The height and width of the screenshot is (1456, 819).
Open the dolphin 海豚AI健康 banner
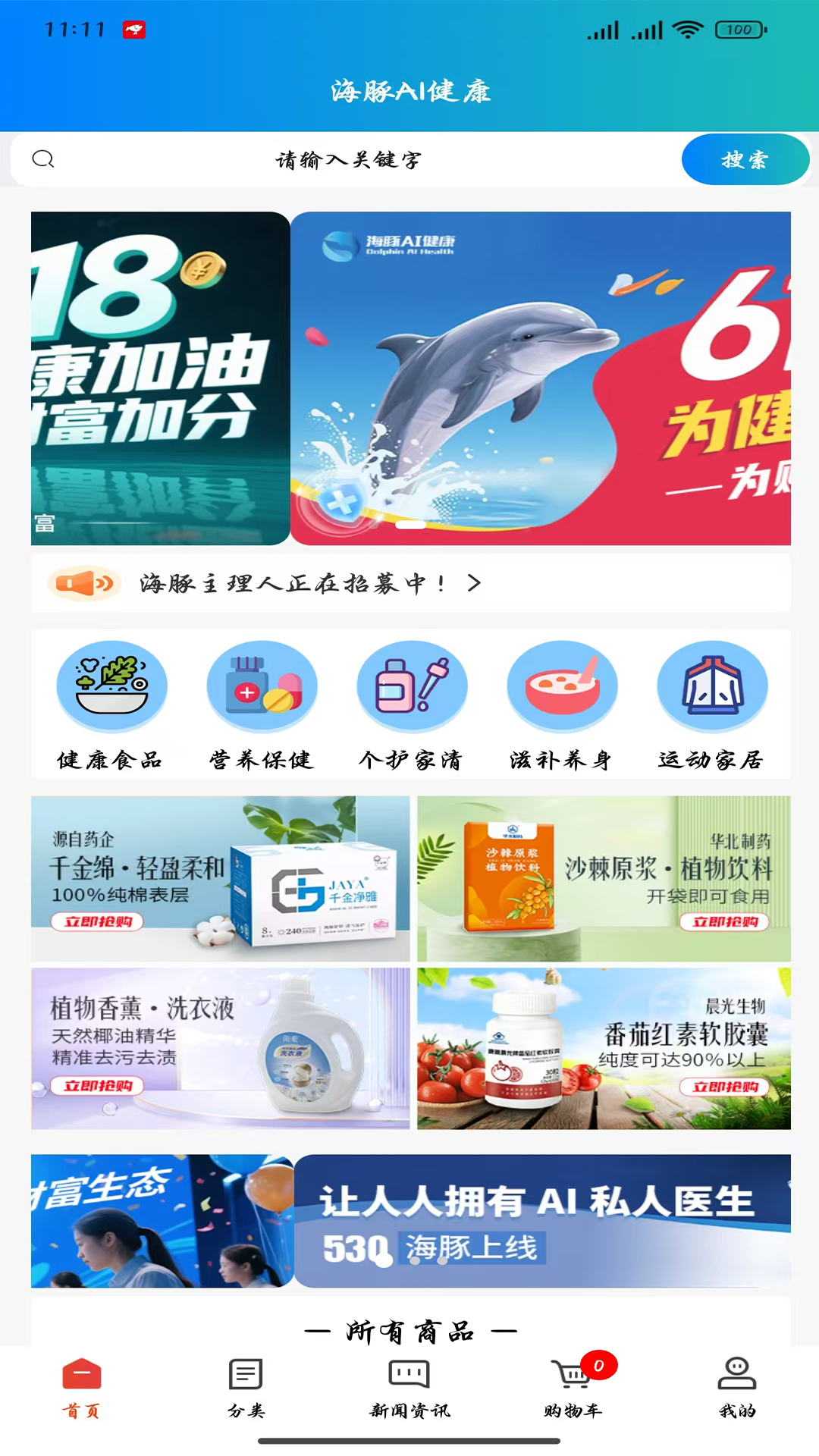[x=540, y=378]
